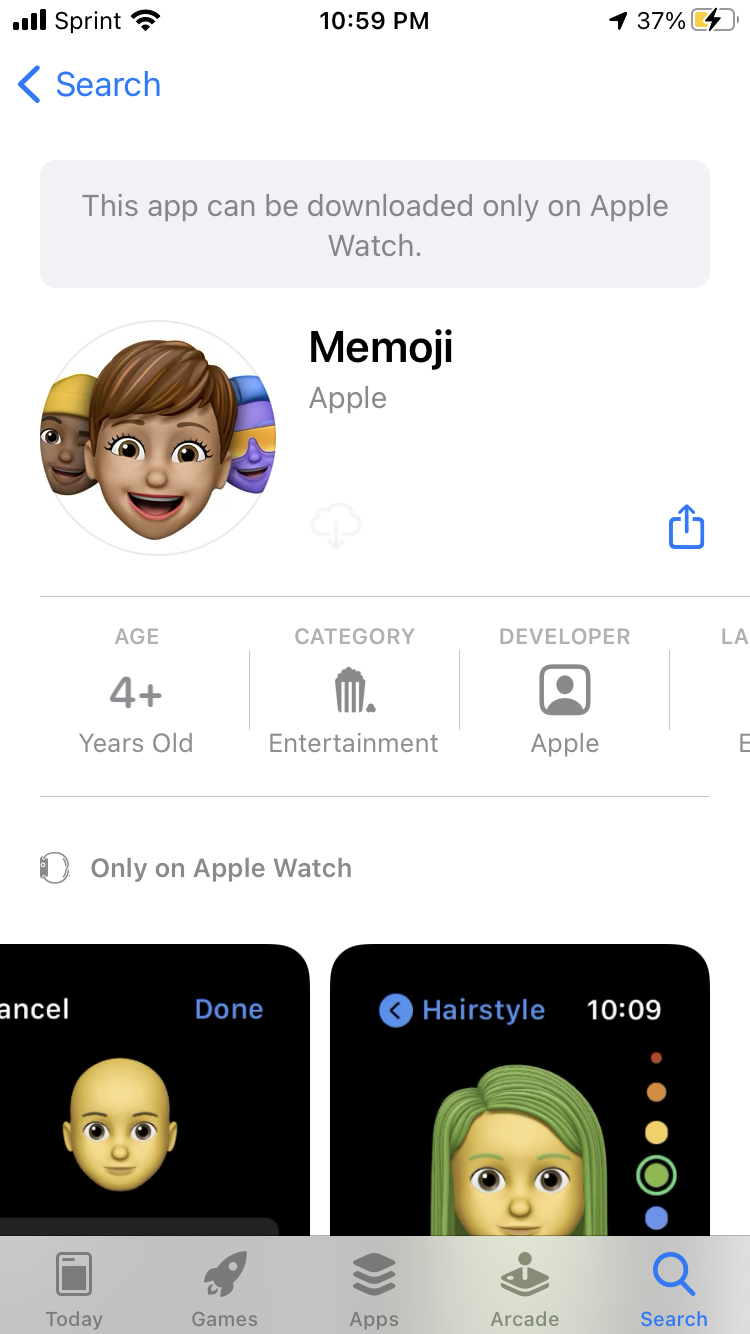This screenshot has height=1334, width=750.
Task: Select the Search tab
Action: tap(673, 1289)
